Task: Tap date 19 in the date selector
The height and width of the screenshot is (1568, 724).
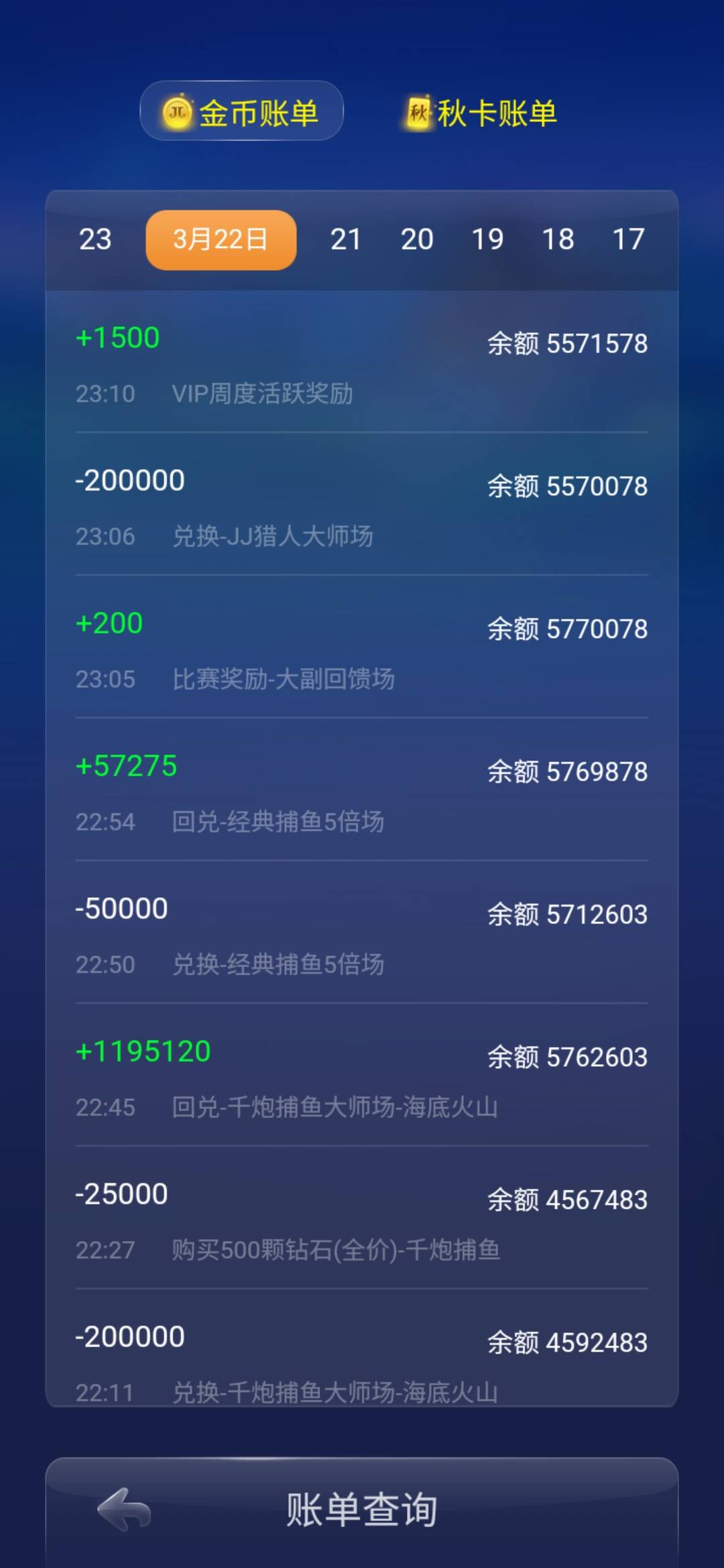Action: (x=488, y=239)
